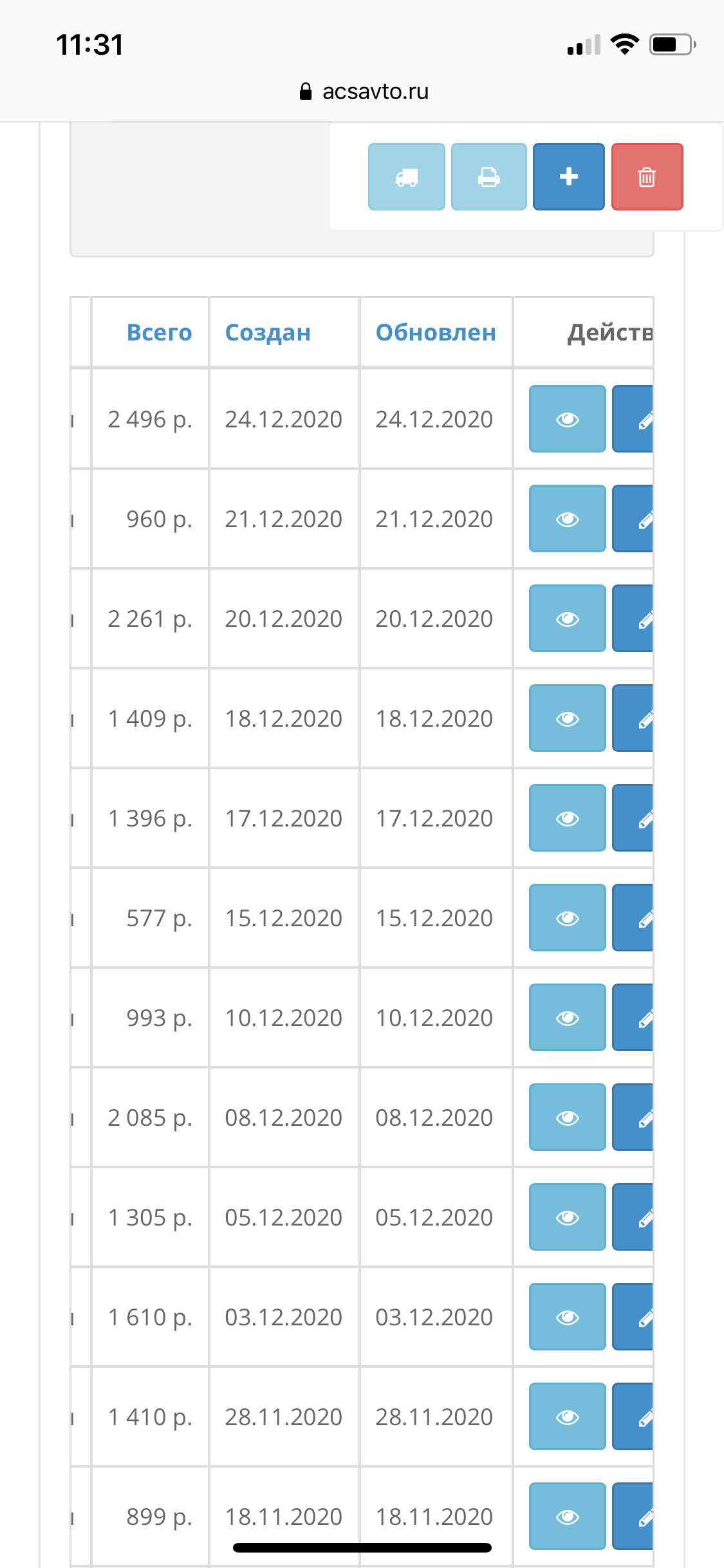This screenshot has height=1568, width=724.
Task: View the 1 410 р. order from 28.11.2020
Action: click(x=567, y=1417)
